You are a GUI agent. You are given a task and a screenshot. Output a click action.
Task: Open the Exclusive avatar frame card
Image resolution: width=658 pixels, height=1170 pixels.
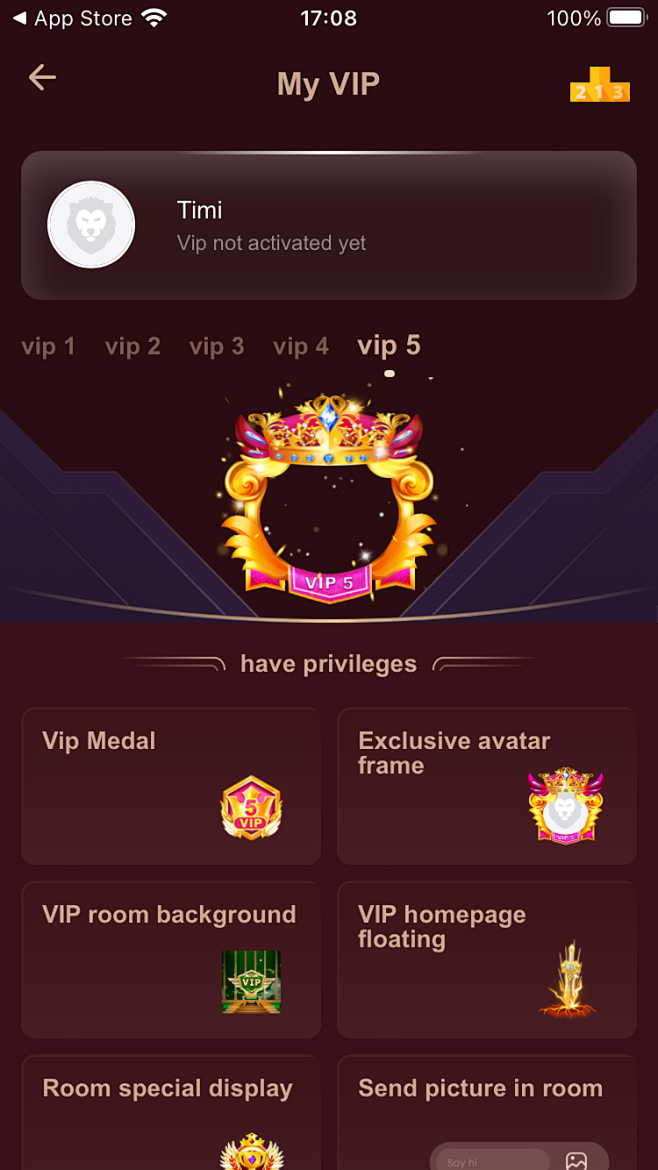pyautogui.click(x=487, y=786)
